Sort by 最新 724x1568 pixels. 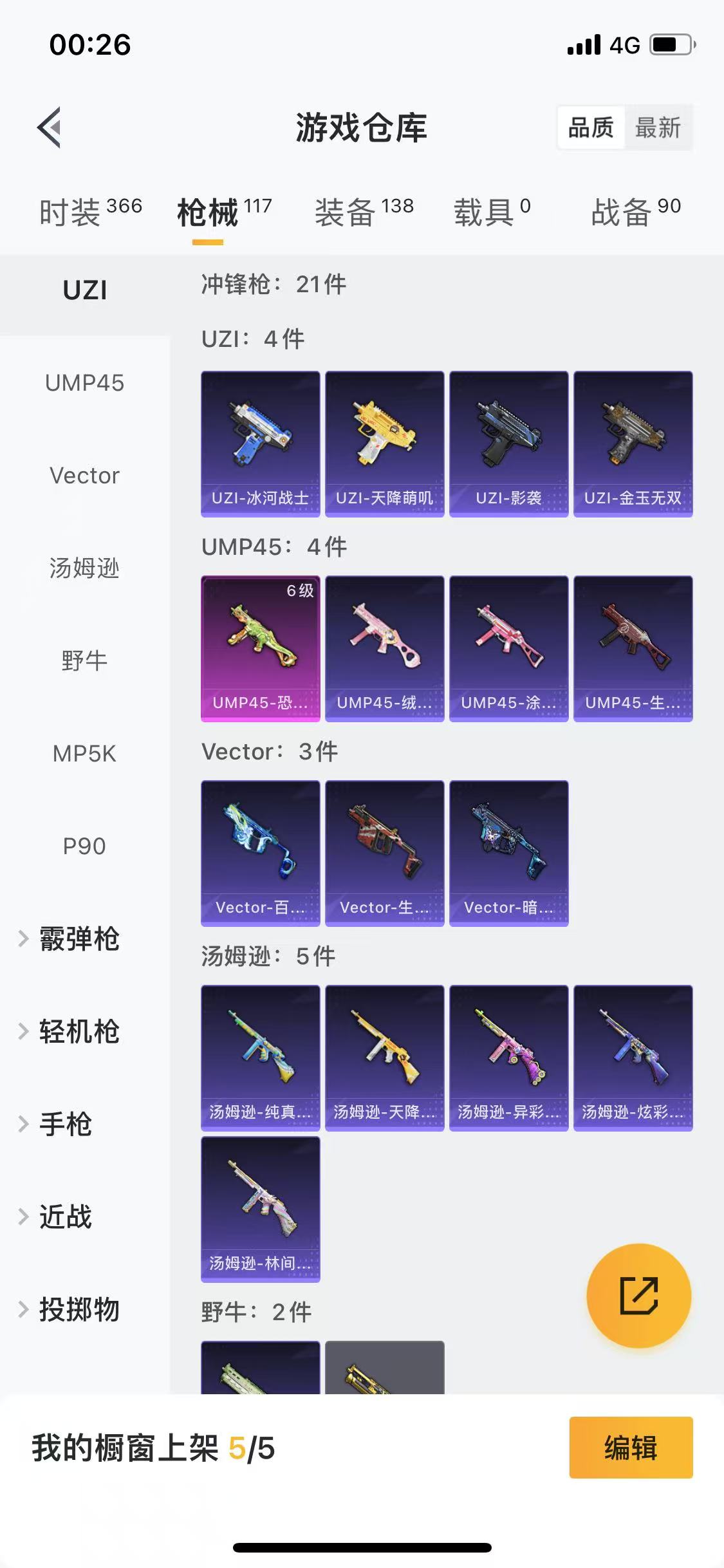click(658, 127)
